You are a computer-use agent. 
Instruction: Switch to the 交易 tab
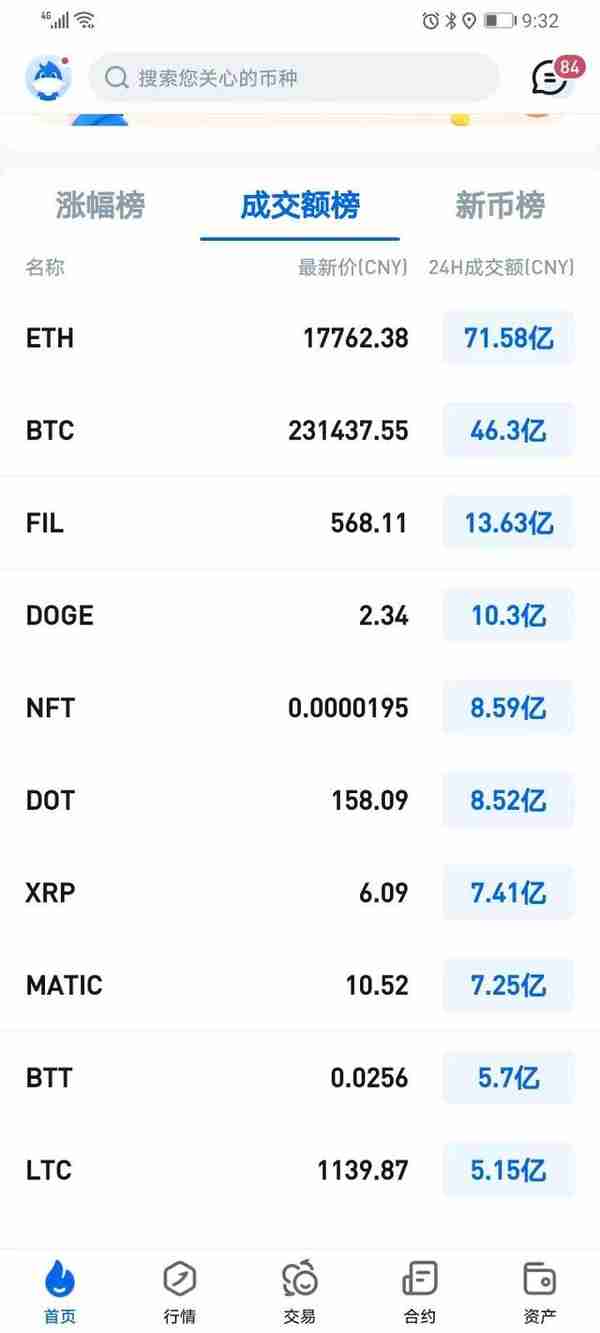tap(300, 1291)
